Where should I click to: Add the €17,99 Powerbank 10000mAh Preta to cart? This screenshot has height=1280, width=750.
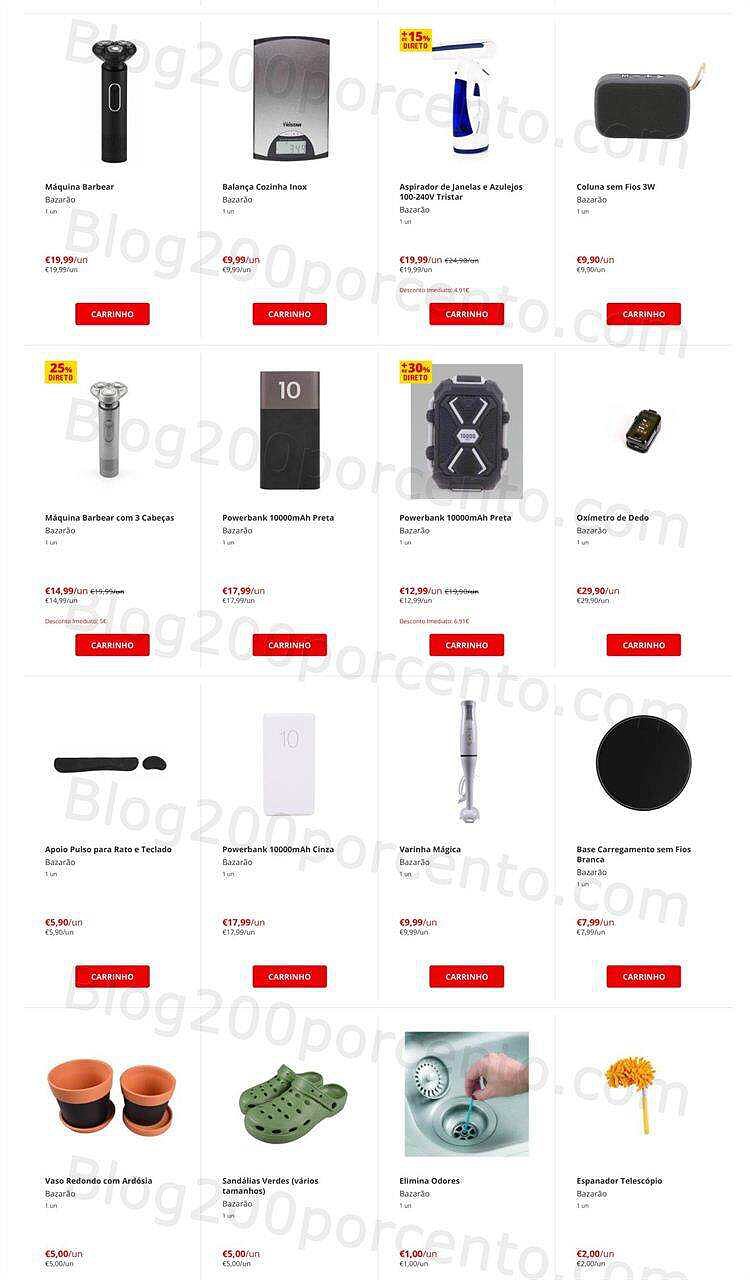[289, 645]
